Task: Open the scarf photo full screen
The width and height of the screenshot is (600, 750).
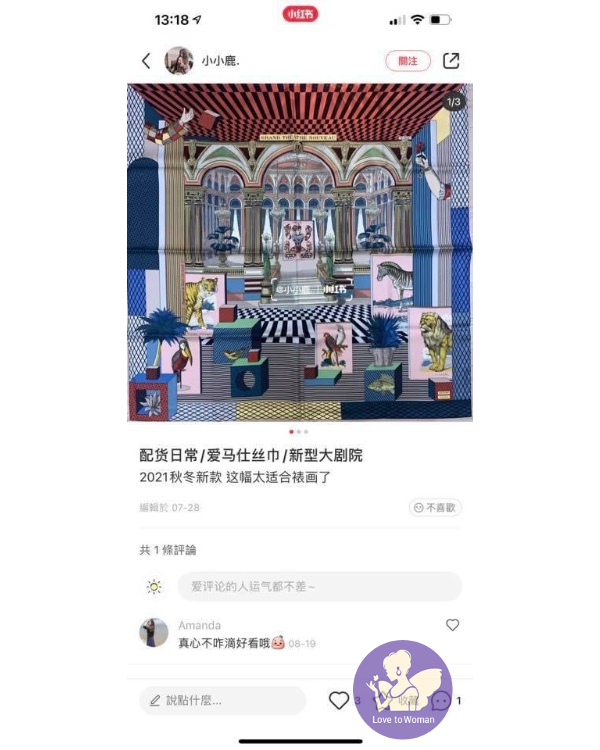Action: [x=300, y=252]
